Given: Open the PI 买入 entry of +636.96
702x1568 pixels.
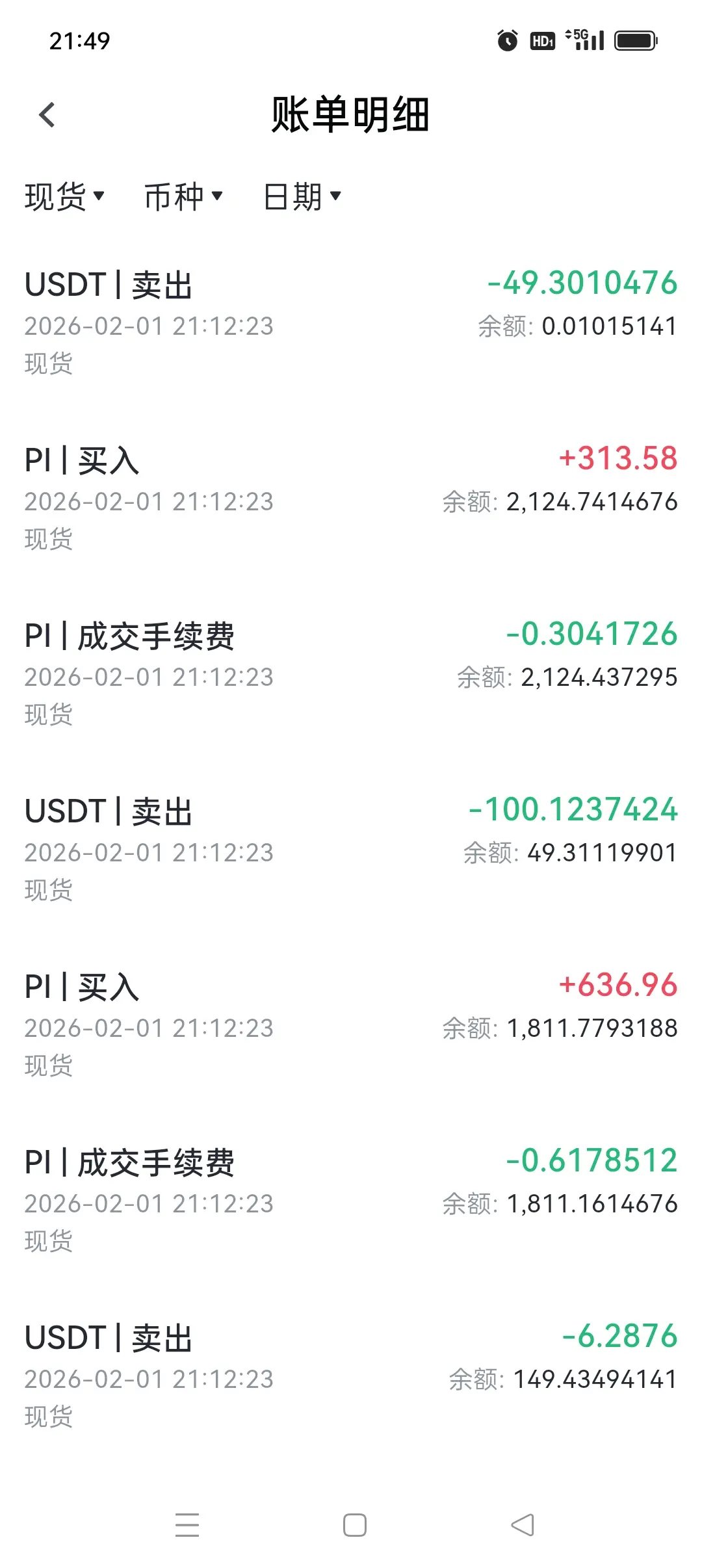Looking at the screenshot, I should [351, 1024].
